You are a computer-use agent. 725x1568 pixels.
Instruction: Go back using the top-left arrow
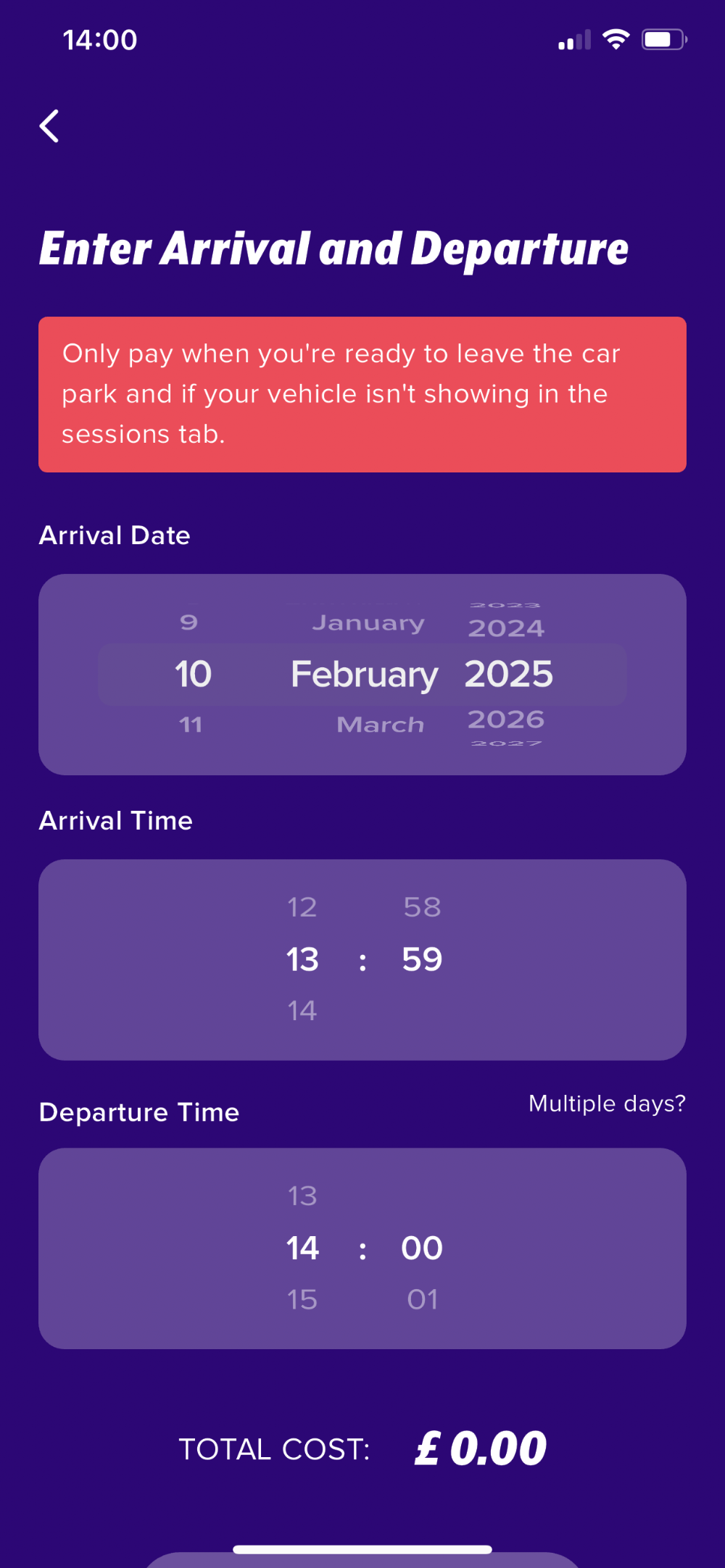(x=49, y=127)
